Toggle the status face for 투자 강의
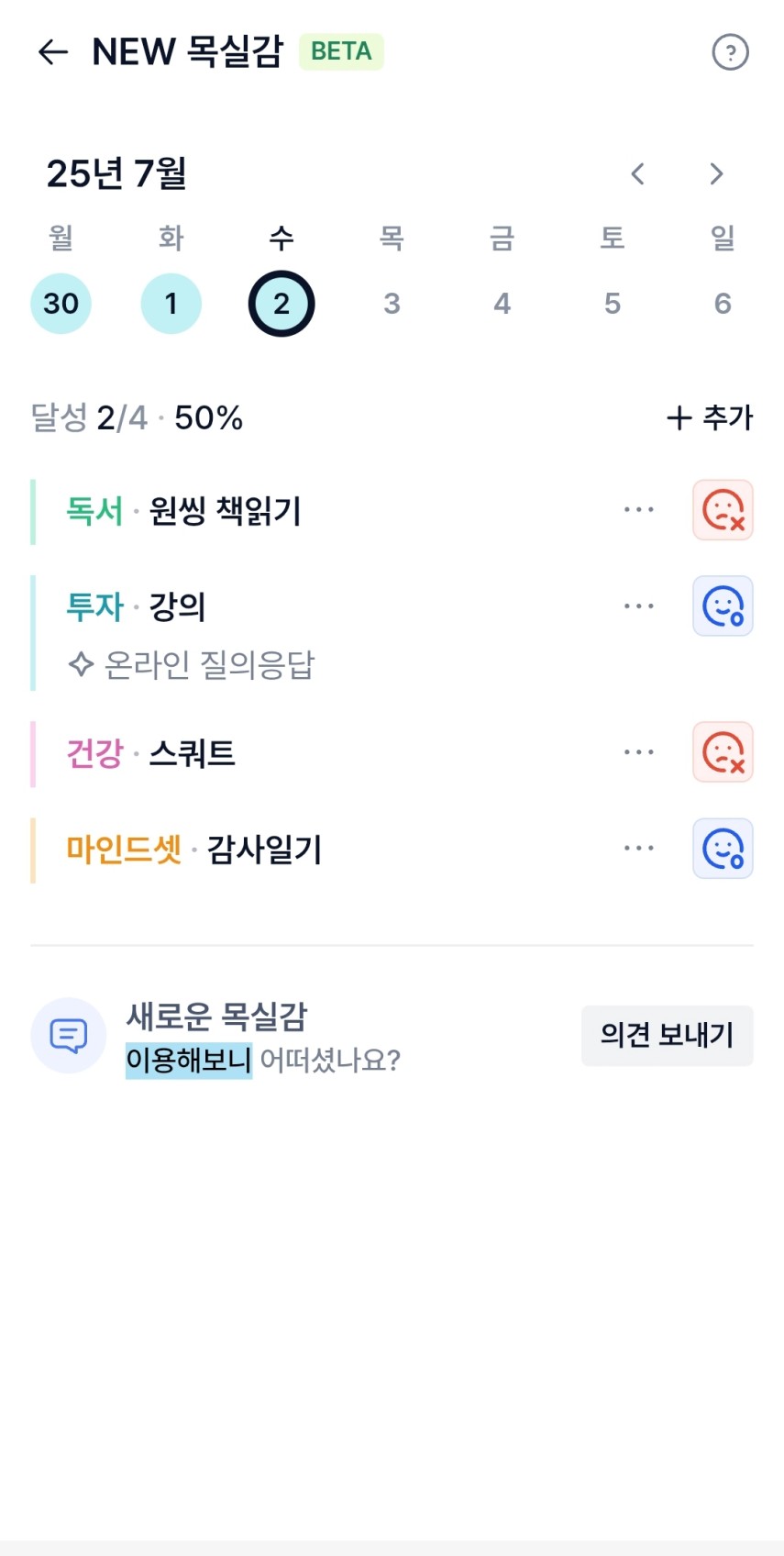 pos(723,606)
